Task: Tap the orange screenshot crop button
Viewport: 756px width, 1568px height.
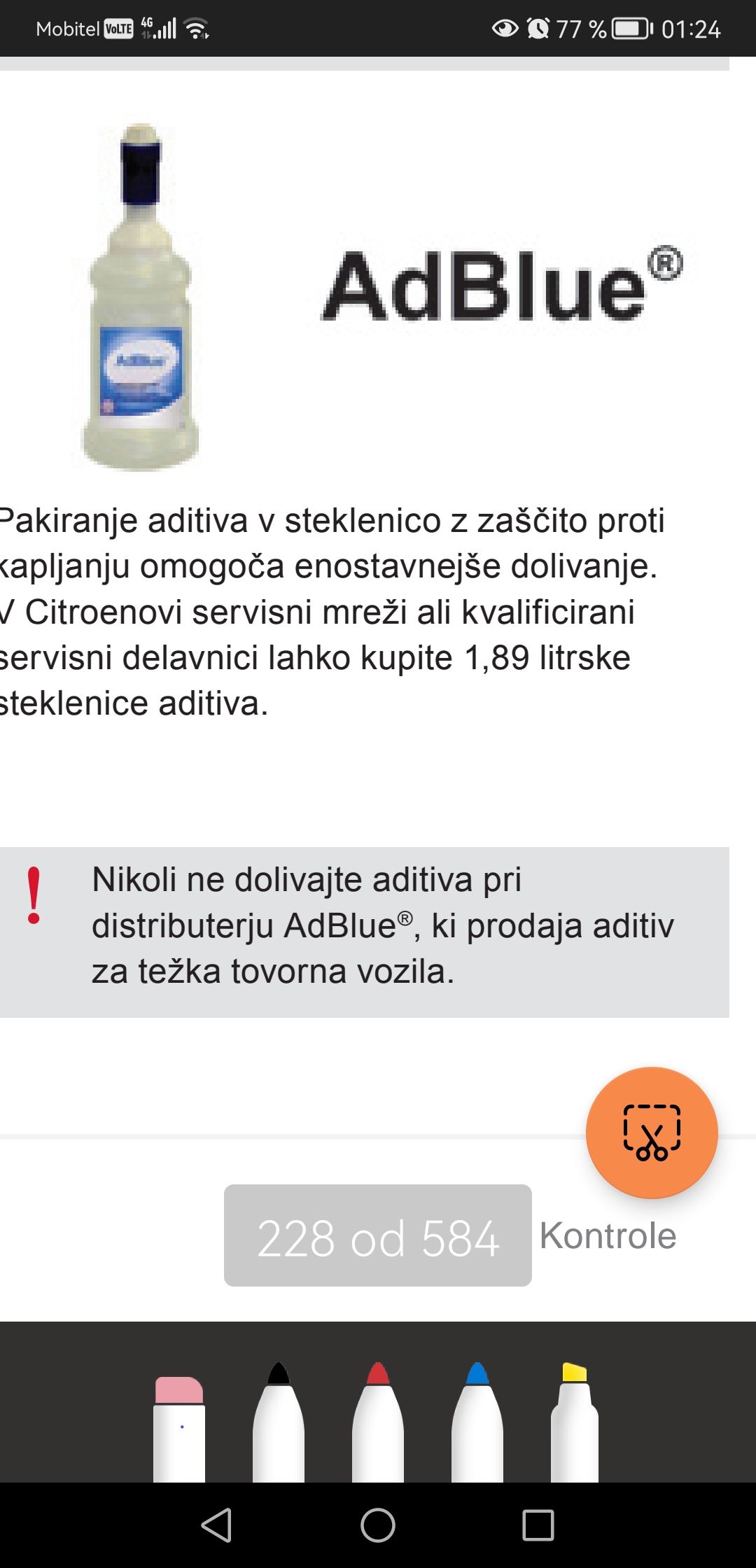Action: click(652, 1133)
